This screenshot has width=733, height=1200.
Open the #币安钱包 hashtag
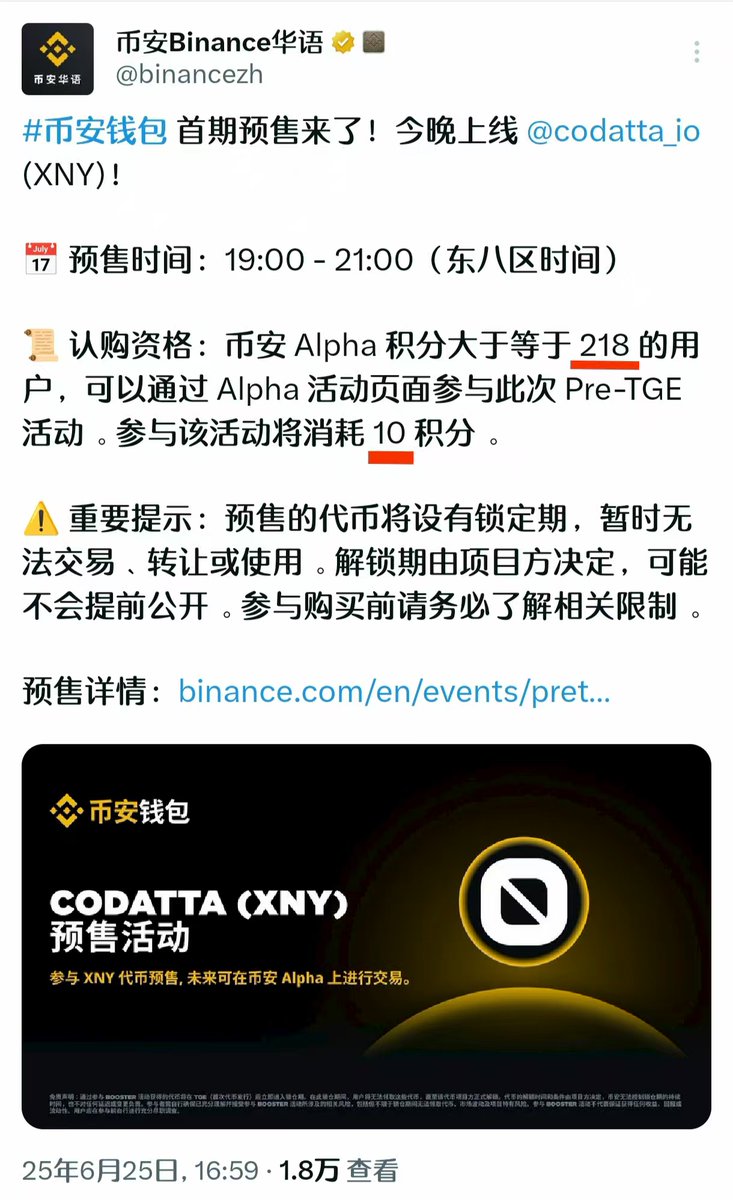[94, 133]
